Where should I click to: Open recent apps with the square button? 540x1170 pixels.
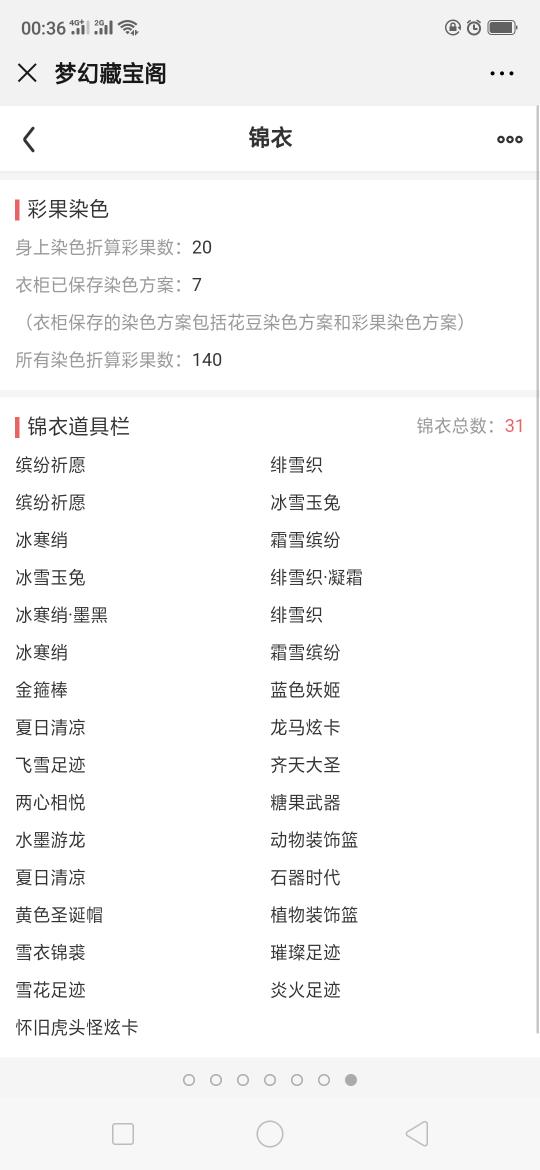(x=123, y=1134)
